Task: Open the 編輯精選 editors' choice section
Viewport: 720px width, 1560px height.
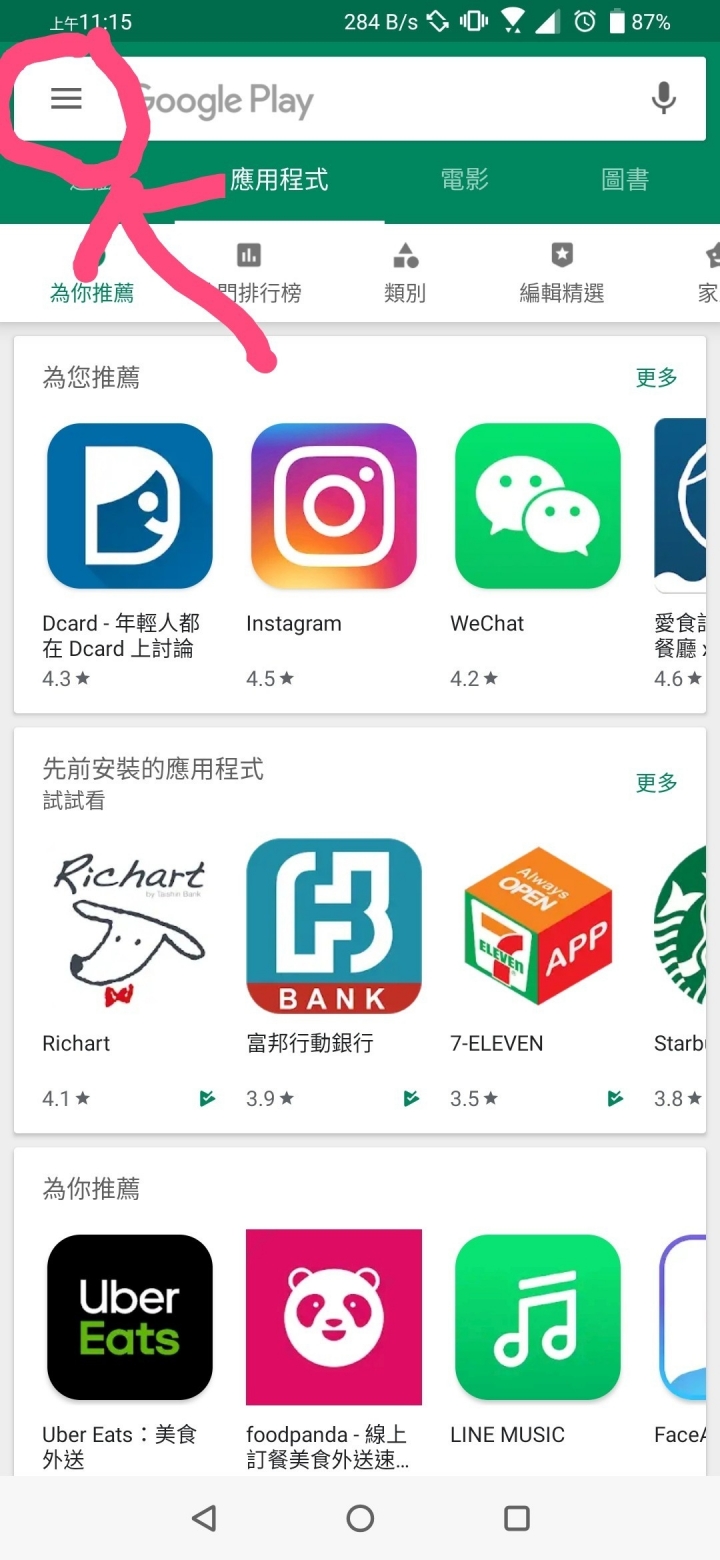Action: (x=562, y=272)
